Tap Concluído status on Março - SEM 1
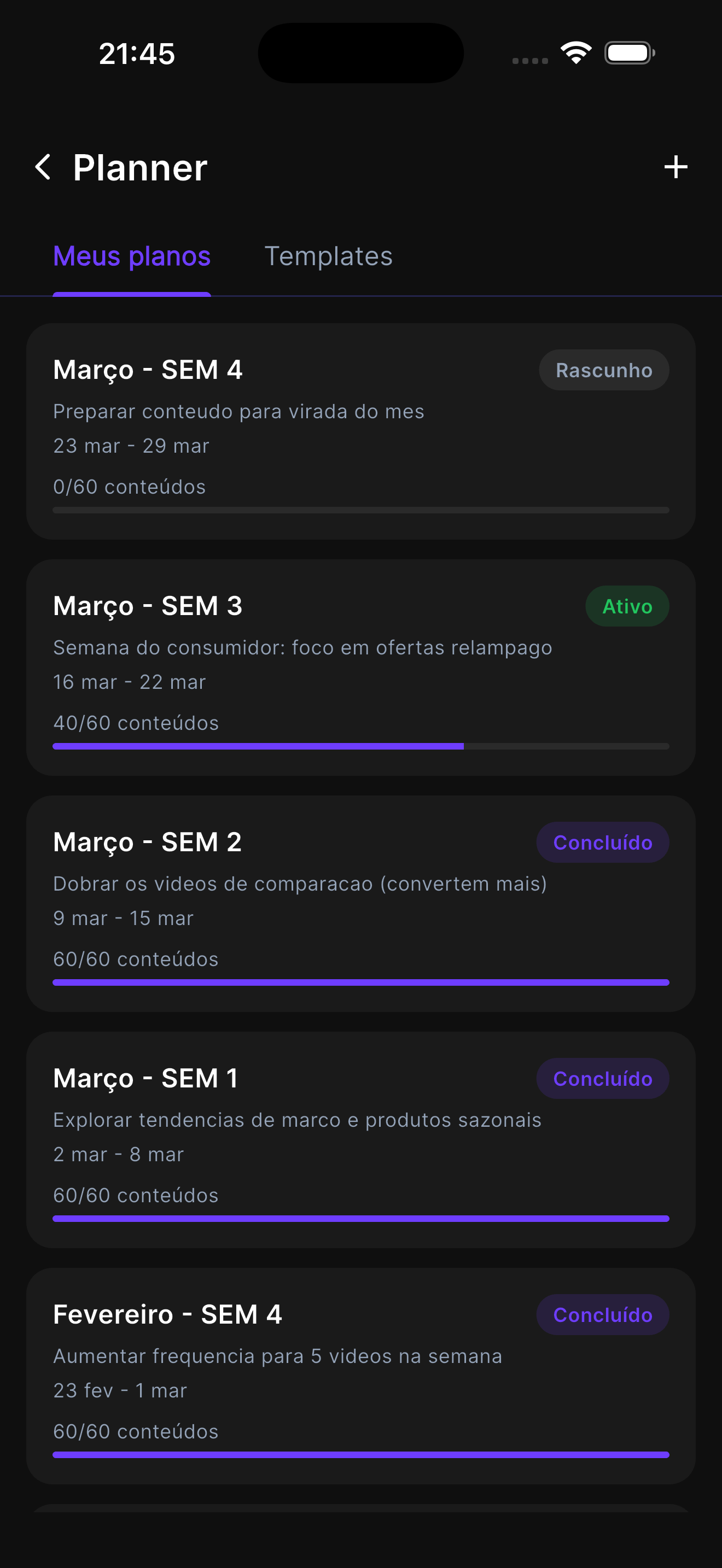 pyautogui.click(x=602, y=1078)
